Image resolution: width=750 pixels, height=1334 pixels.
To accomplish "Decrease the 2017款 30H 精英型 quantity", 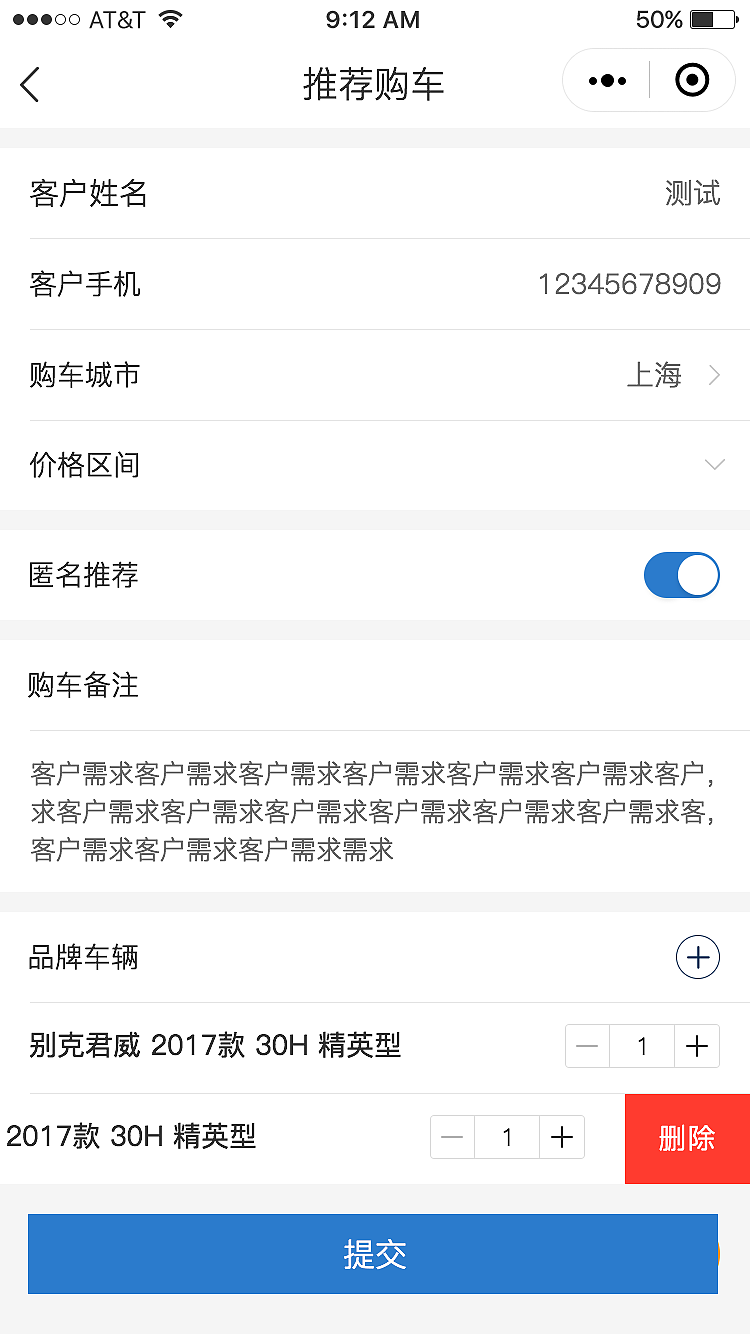I will coord(452,1137).
